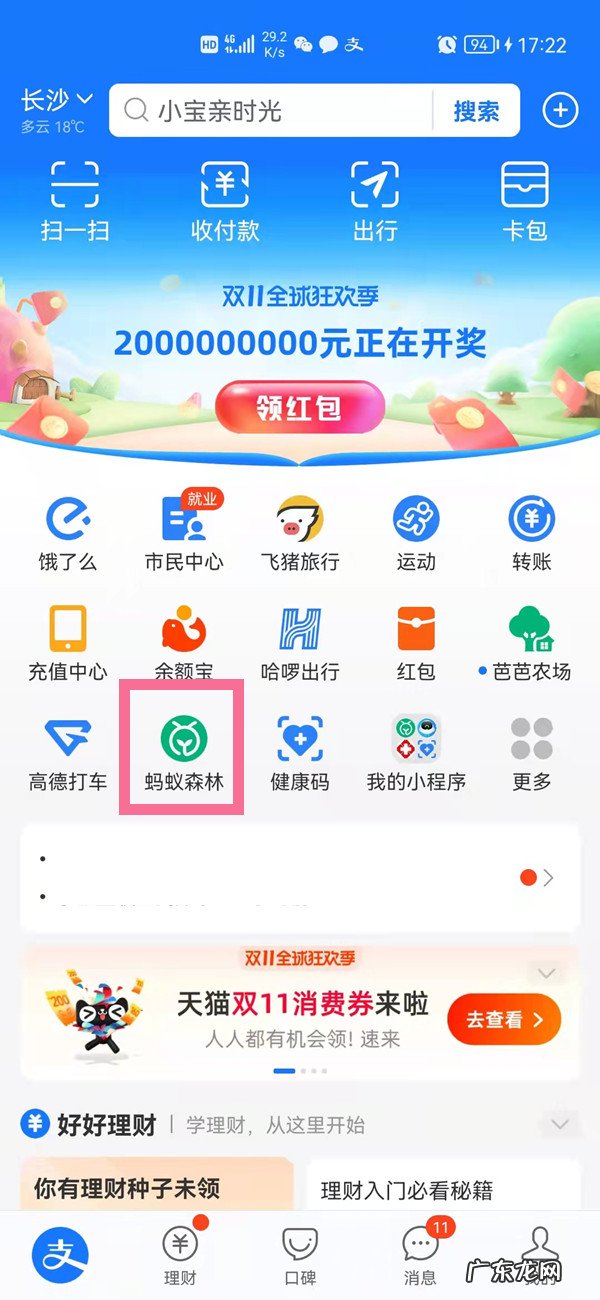Open 卡包 card wallet
The width and height of the screenshot is (600, 1300).
525,200
